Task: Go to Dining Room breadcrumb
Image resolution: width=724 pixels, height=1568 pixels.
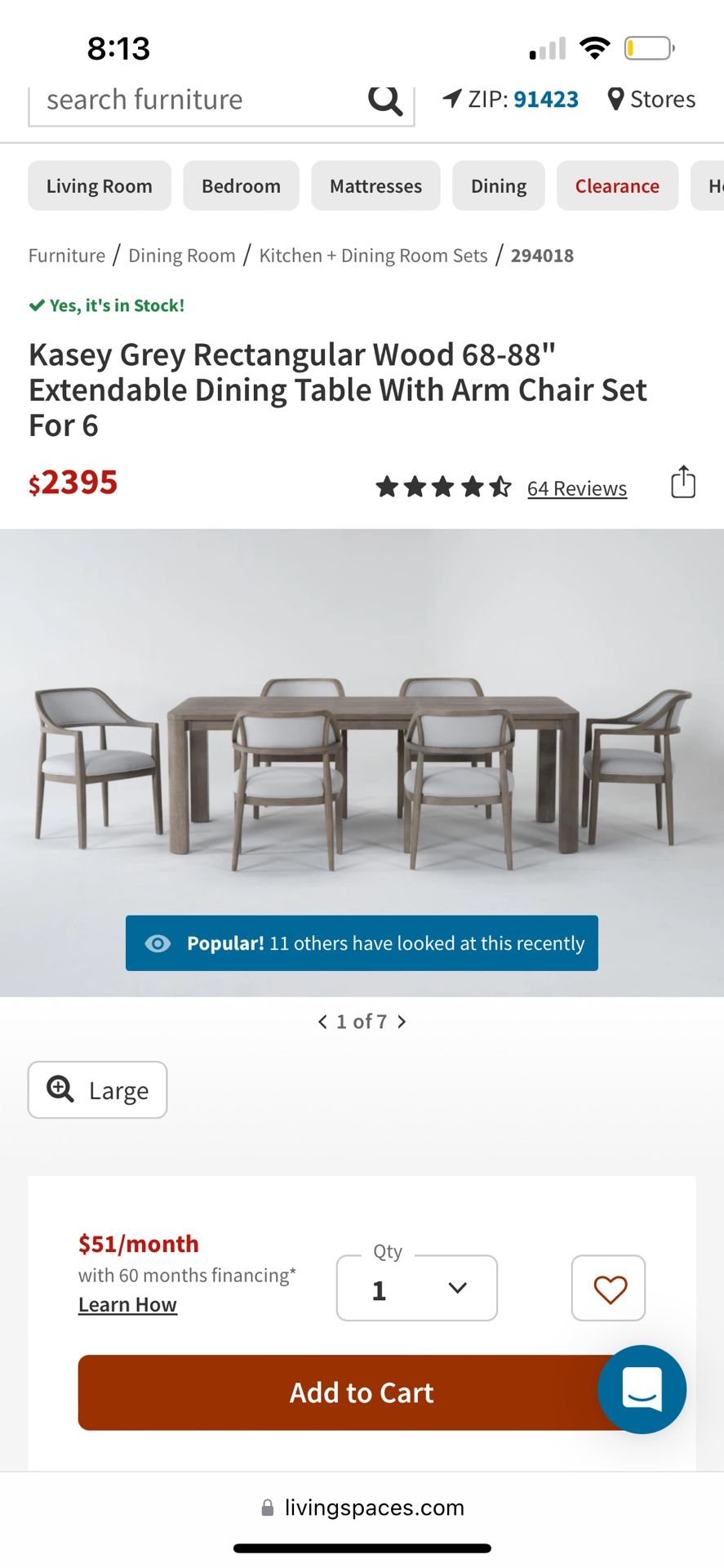Action: [x=181, y=256]
